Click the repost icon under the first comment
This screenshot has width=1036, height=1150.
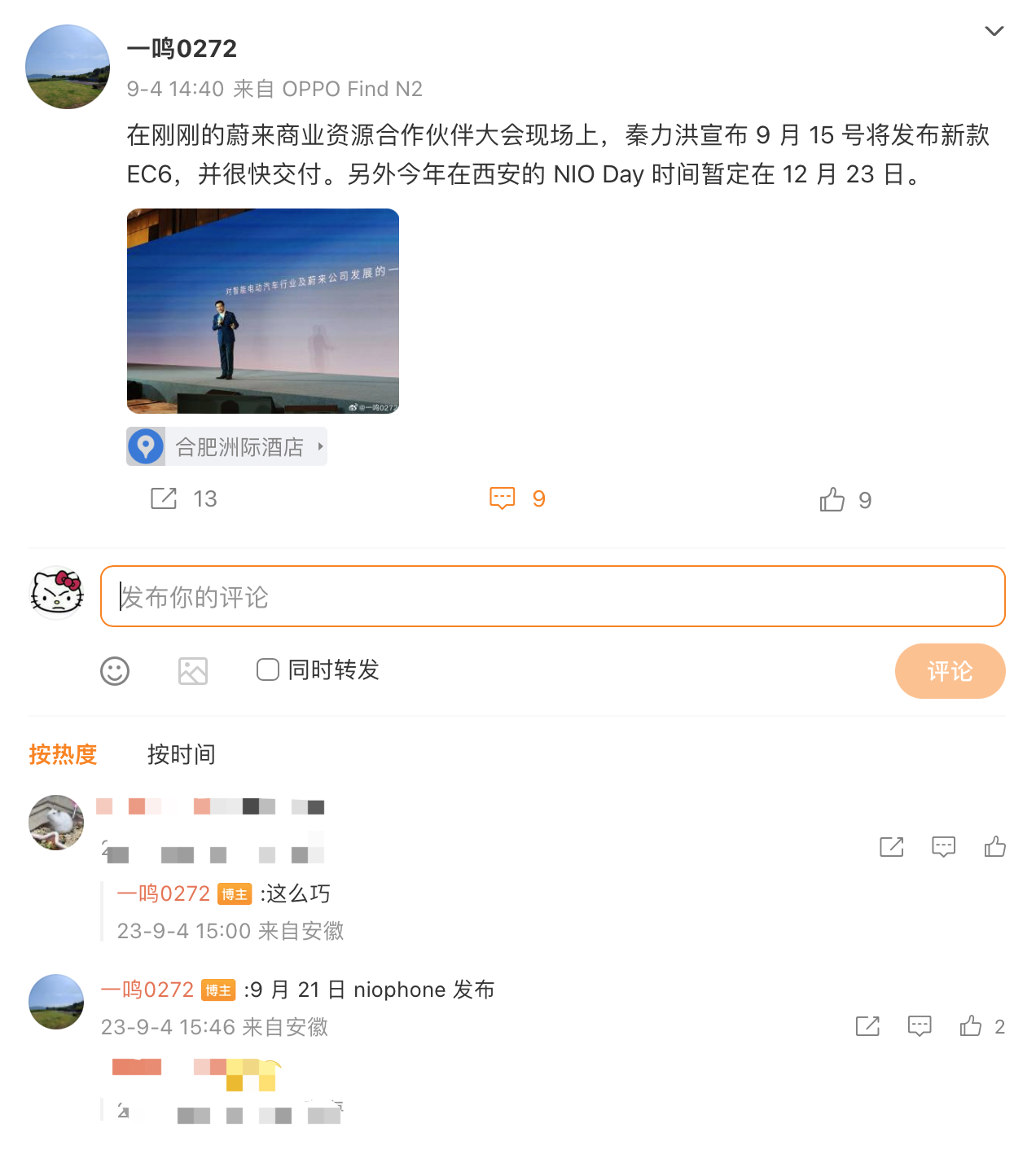pos(891,847)
